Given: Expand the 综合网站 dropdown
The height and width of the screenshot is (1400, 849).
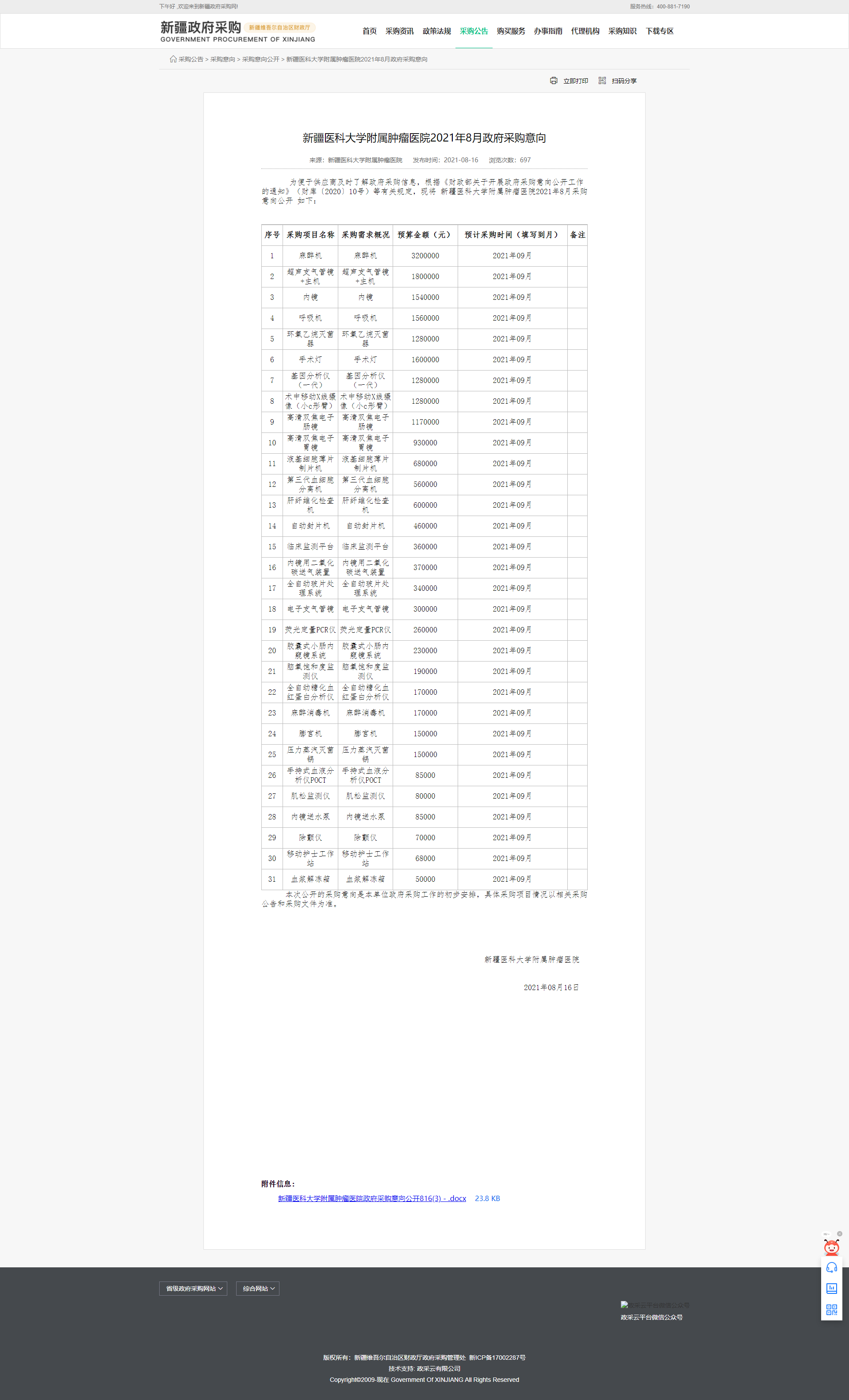Looking at the screenshot, I should point(257,1288).
